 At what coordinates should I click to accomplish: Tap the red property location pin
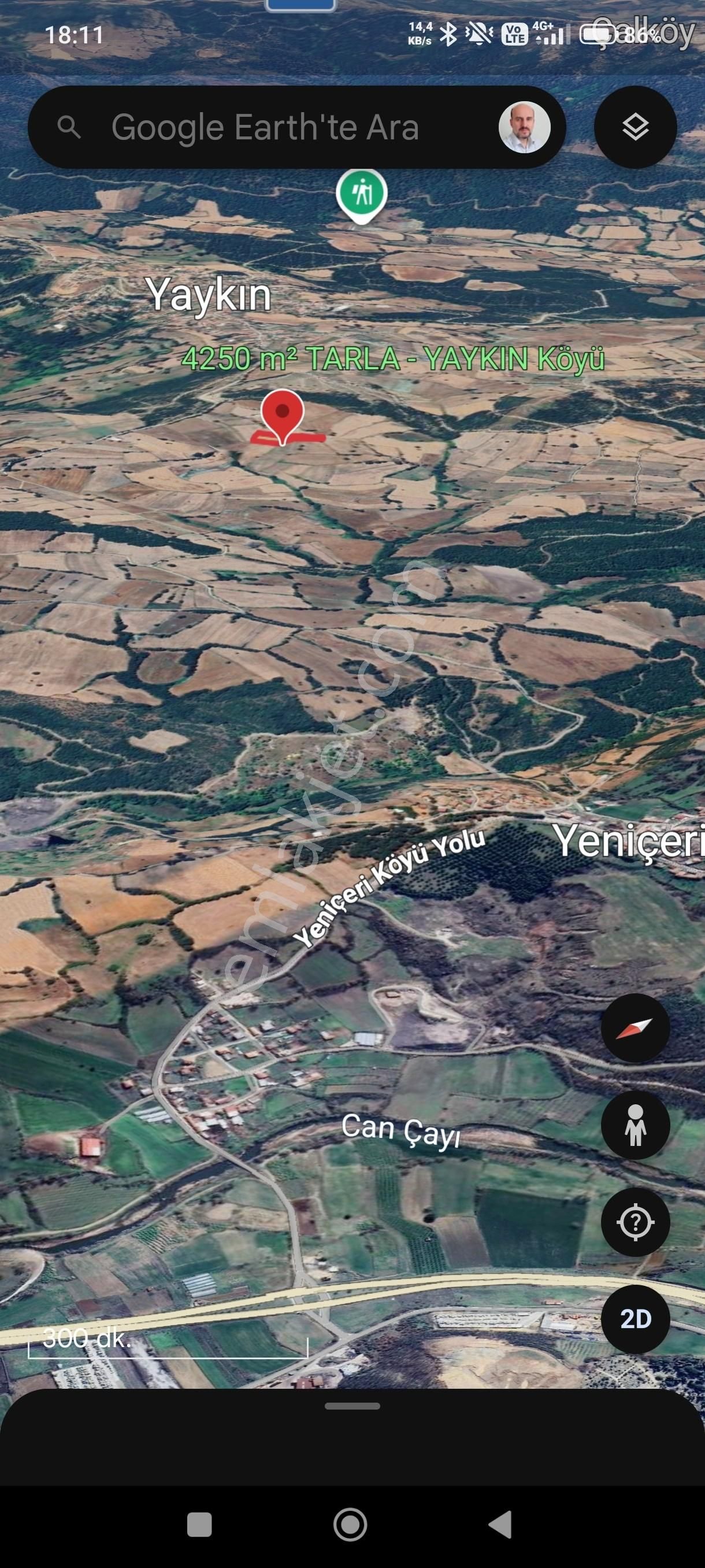coord(281,419)
